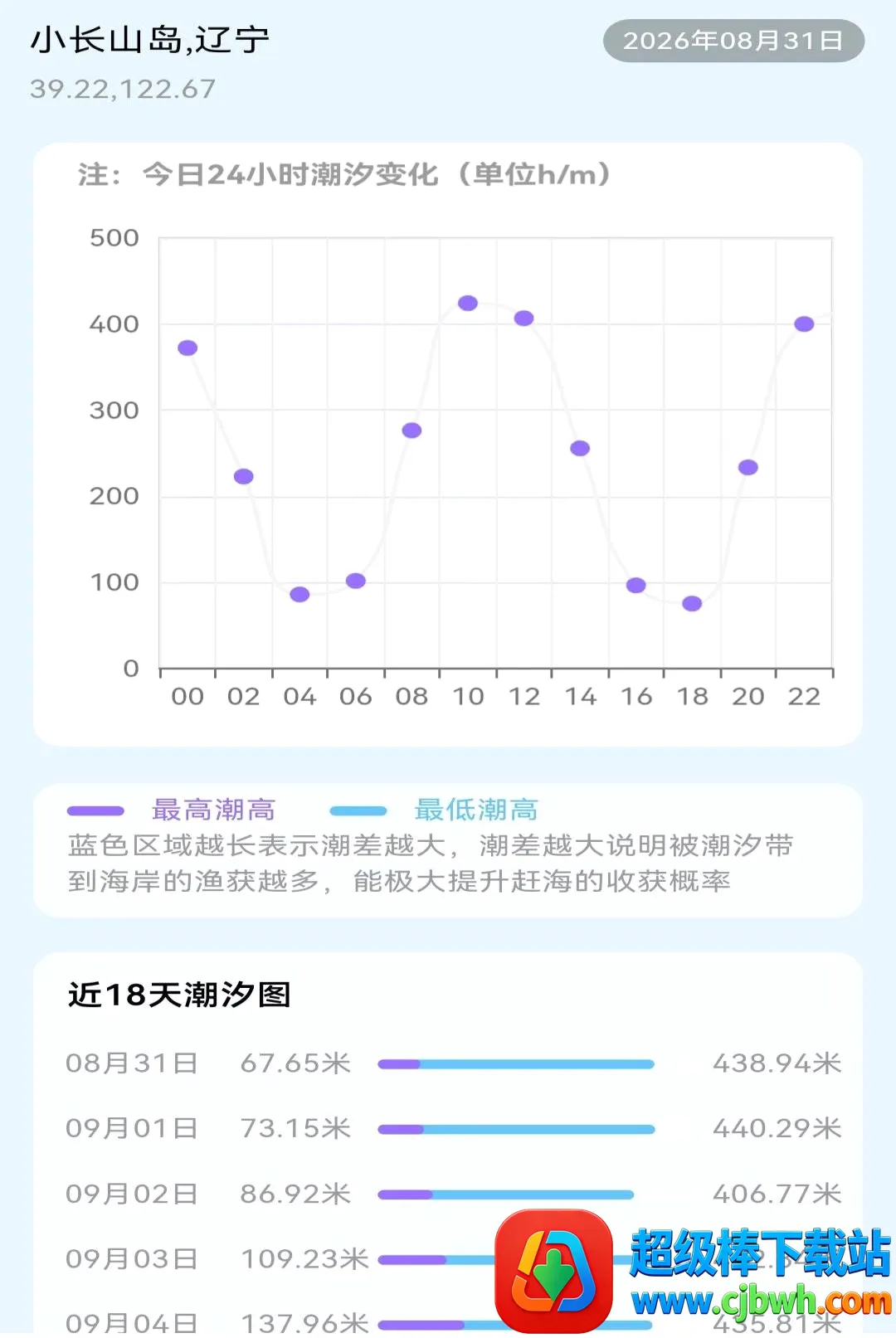
Task: Open the 2026年08月31日 date picker
Action: (733, 41)
